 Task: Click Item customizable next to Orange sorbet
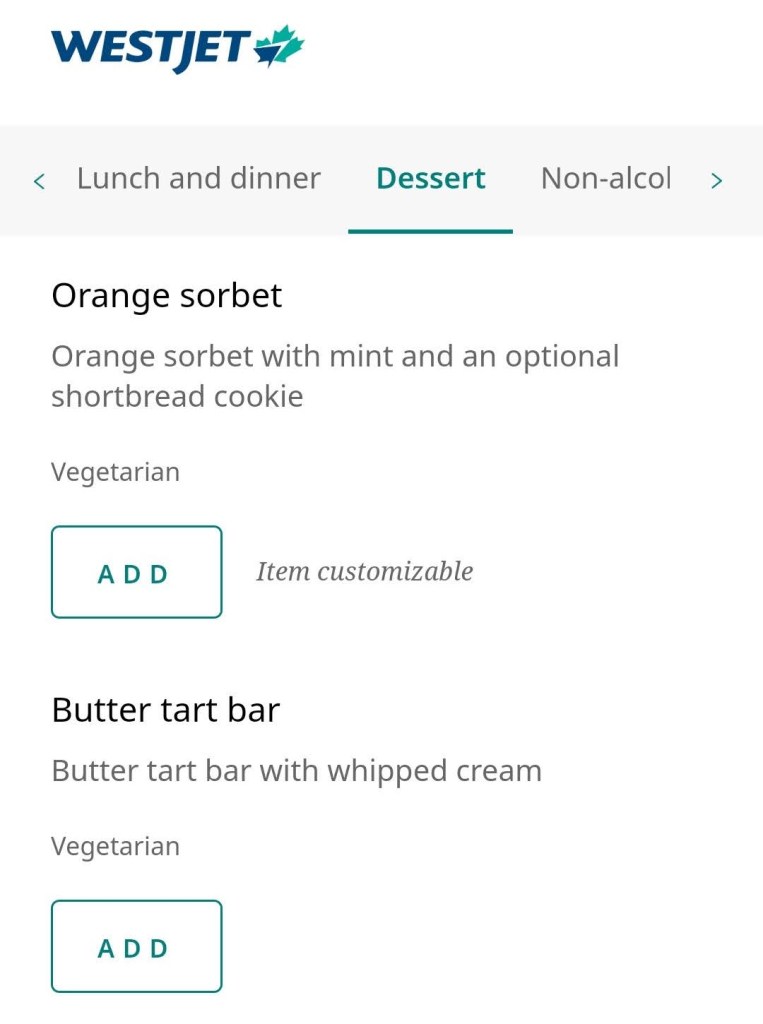point(364,571)
